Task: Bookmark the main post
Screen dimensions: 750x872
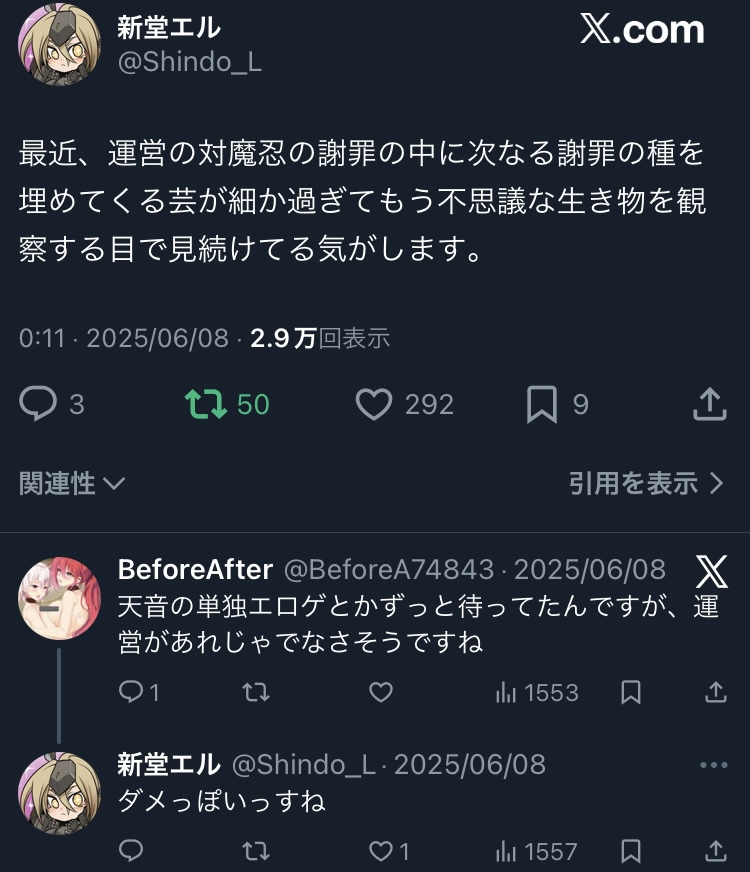Action: (541, 404)
